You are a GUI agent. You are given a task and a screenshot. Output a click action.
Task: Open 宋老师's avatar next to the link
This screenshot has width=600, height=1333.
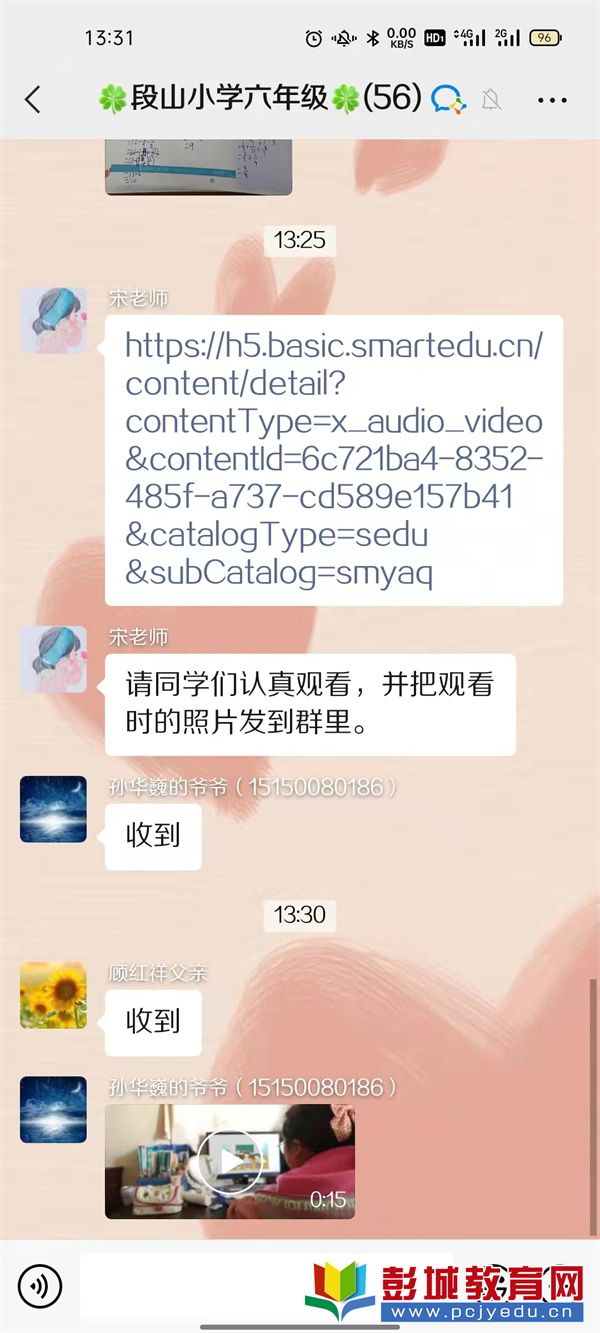[54, 321]
